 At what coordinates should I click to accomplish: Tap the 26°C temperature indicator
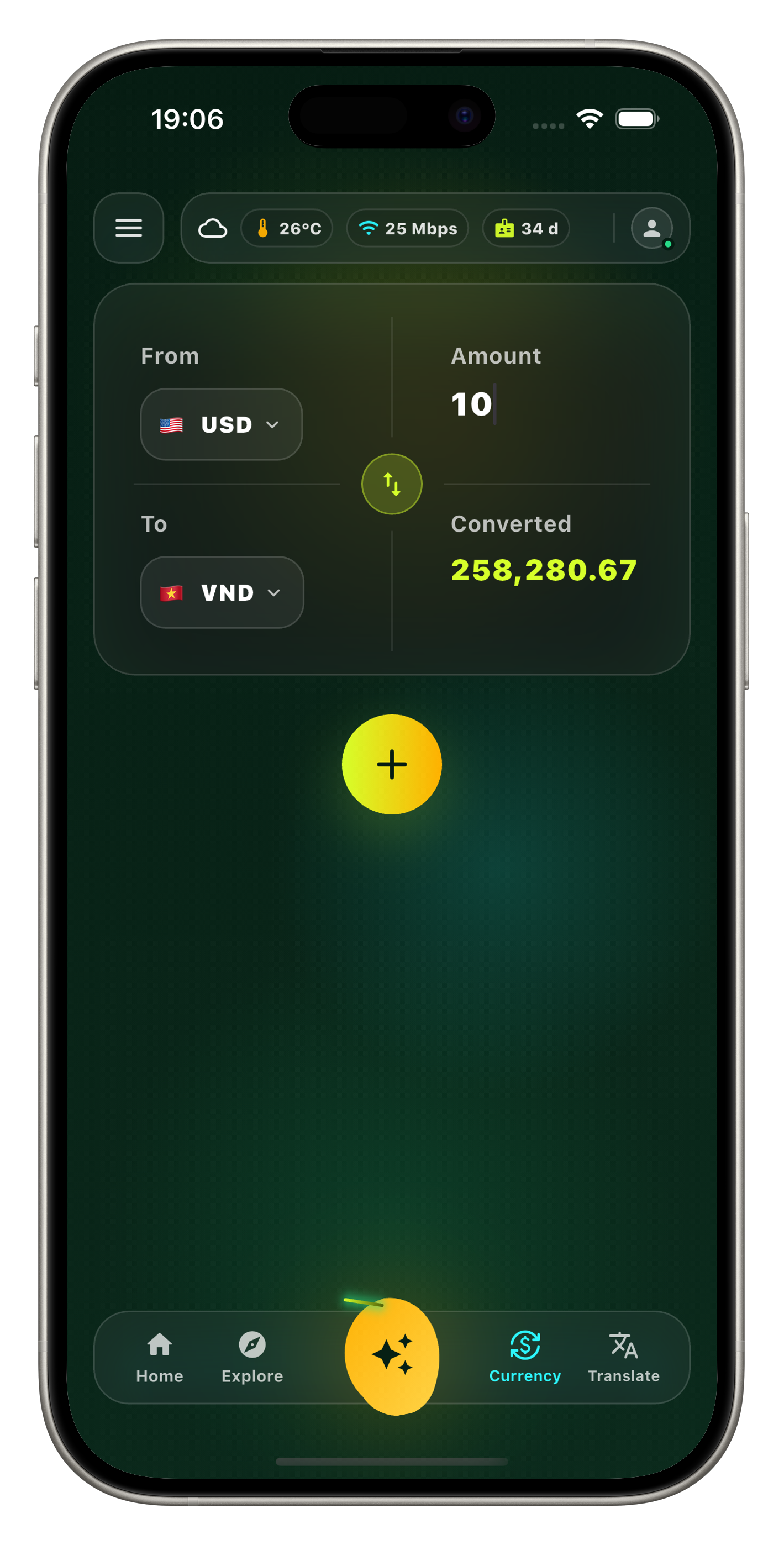point(287,229)
